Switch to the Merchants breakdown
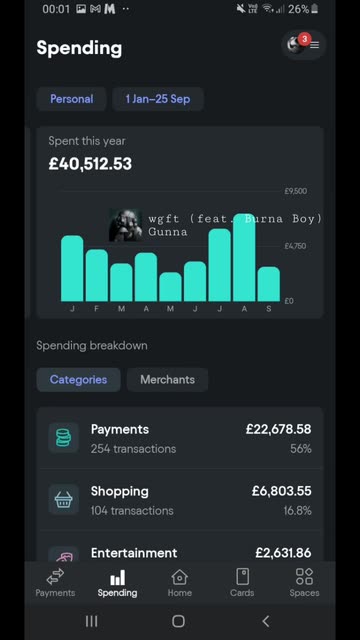360x640 pixels. pos(167,380)
